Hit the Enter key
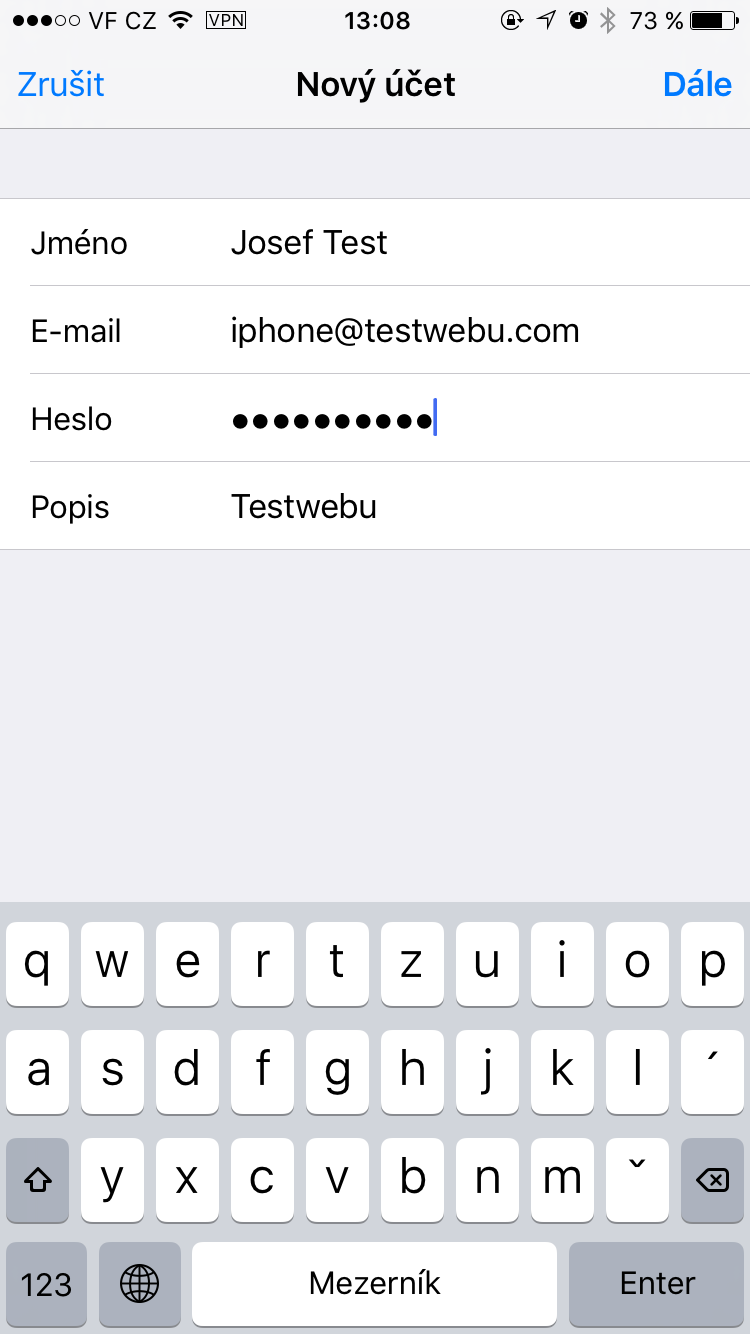 [657, 1284]
